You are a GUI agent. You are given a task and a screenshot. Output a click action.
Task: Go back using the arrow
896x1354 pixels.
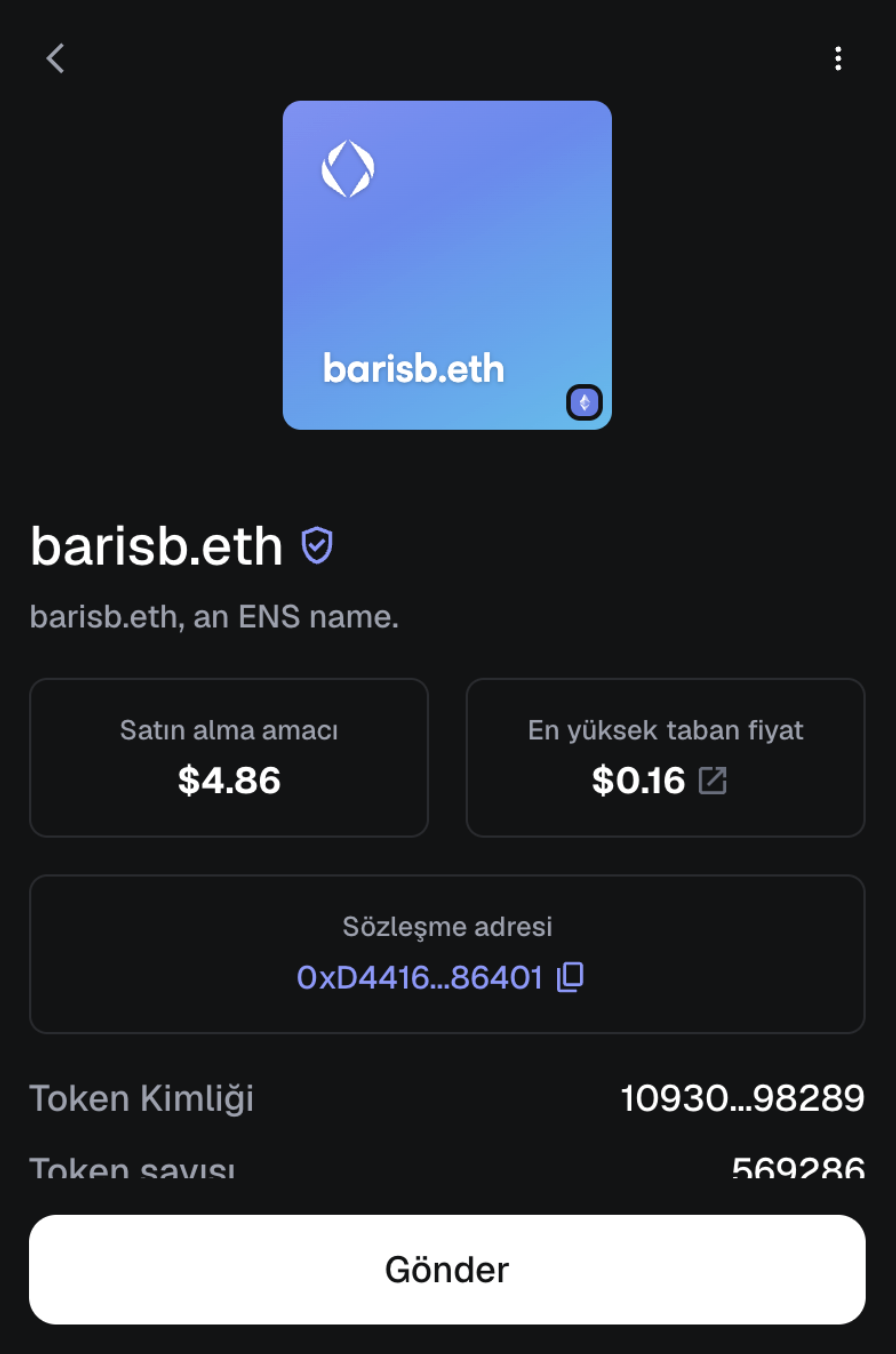[x=55, y=58]
